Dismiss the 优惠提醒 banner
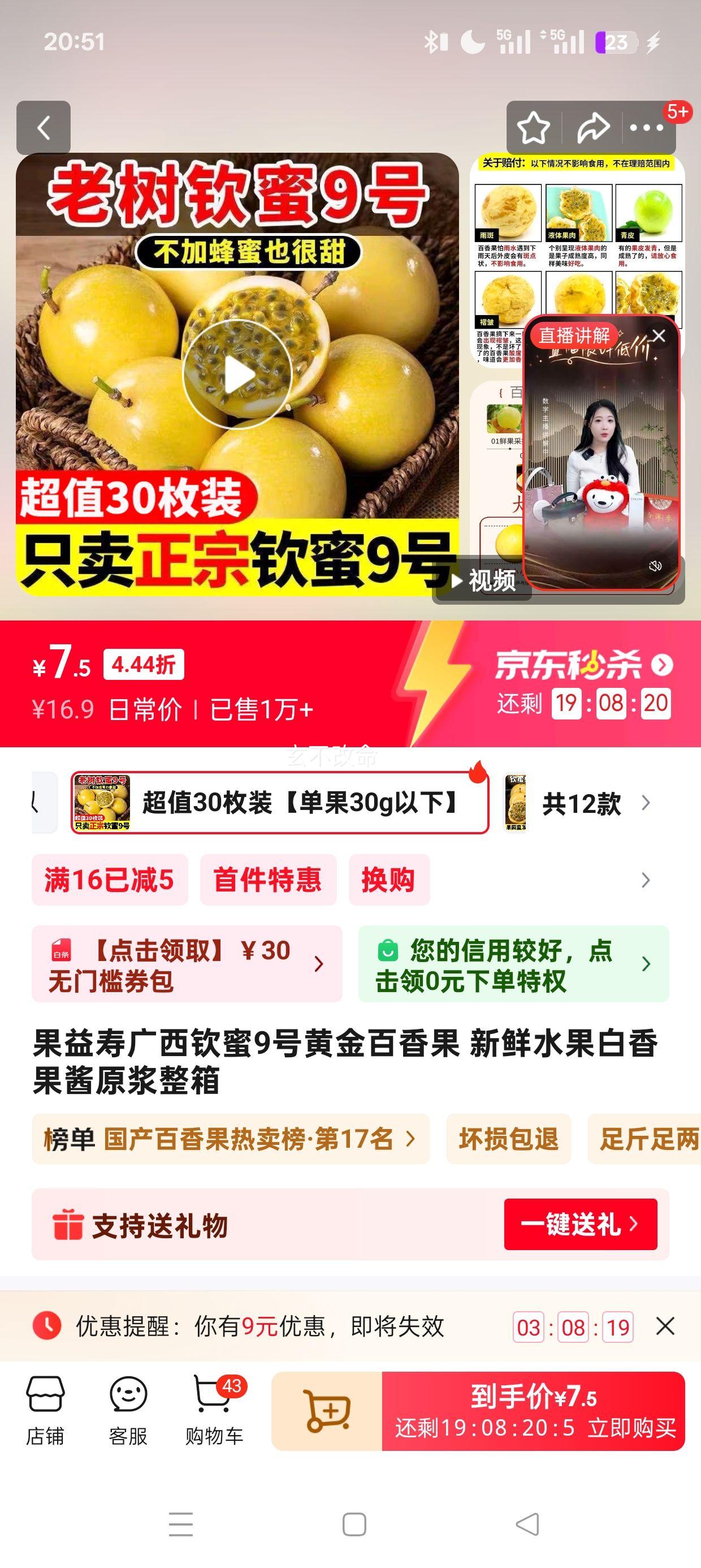Screen dimensions: 701x1568 [665, 1326]
